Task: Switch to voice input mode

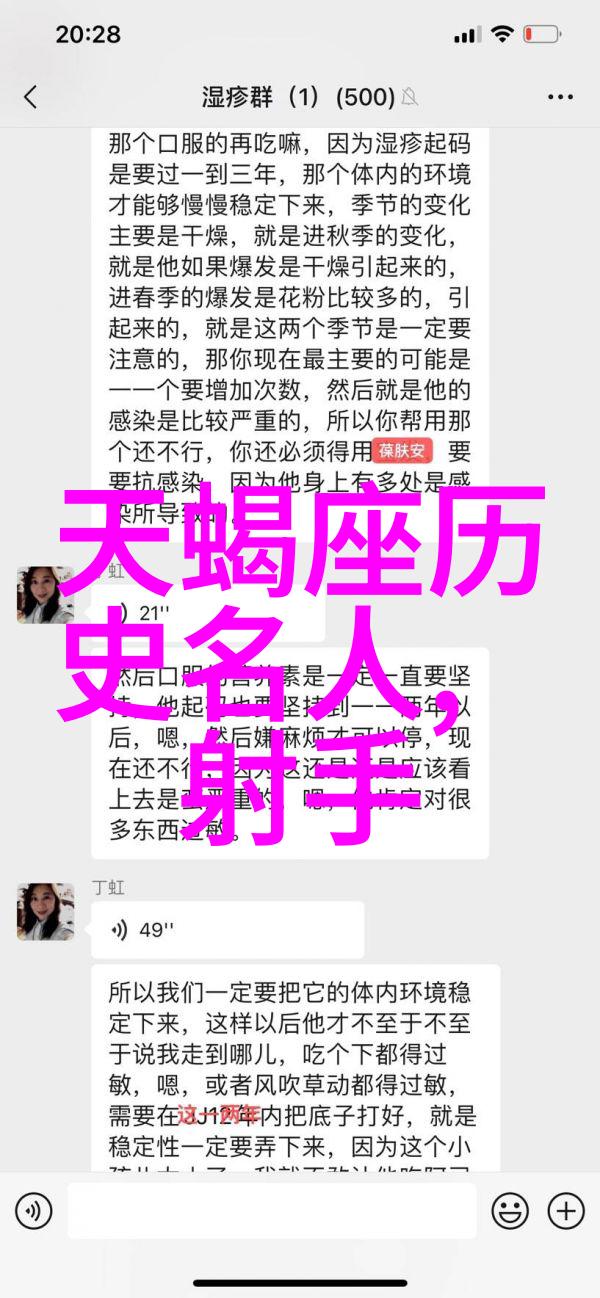Action: pos(33,1212)
